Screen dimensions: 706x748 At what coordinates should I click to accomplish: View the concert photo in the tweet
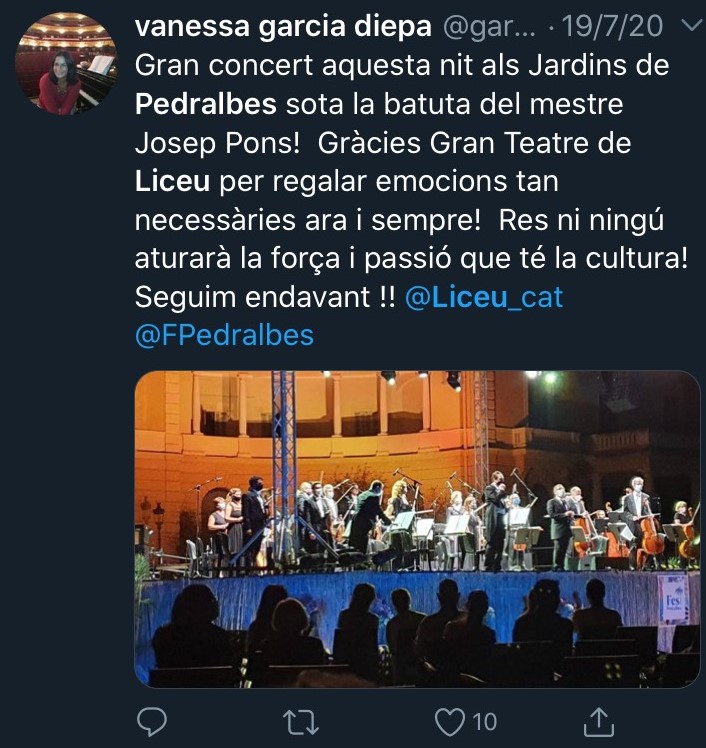[x=417, y=528]
